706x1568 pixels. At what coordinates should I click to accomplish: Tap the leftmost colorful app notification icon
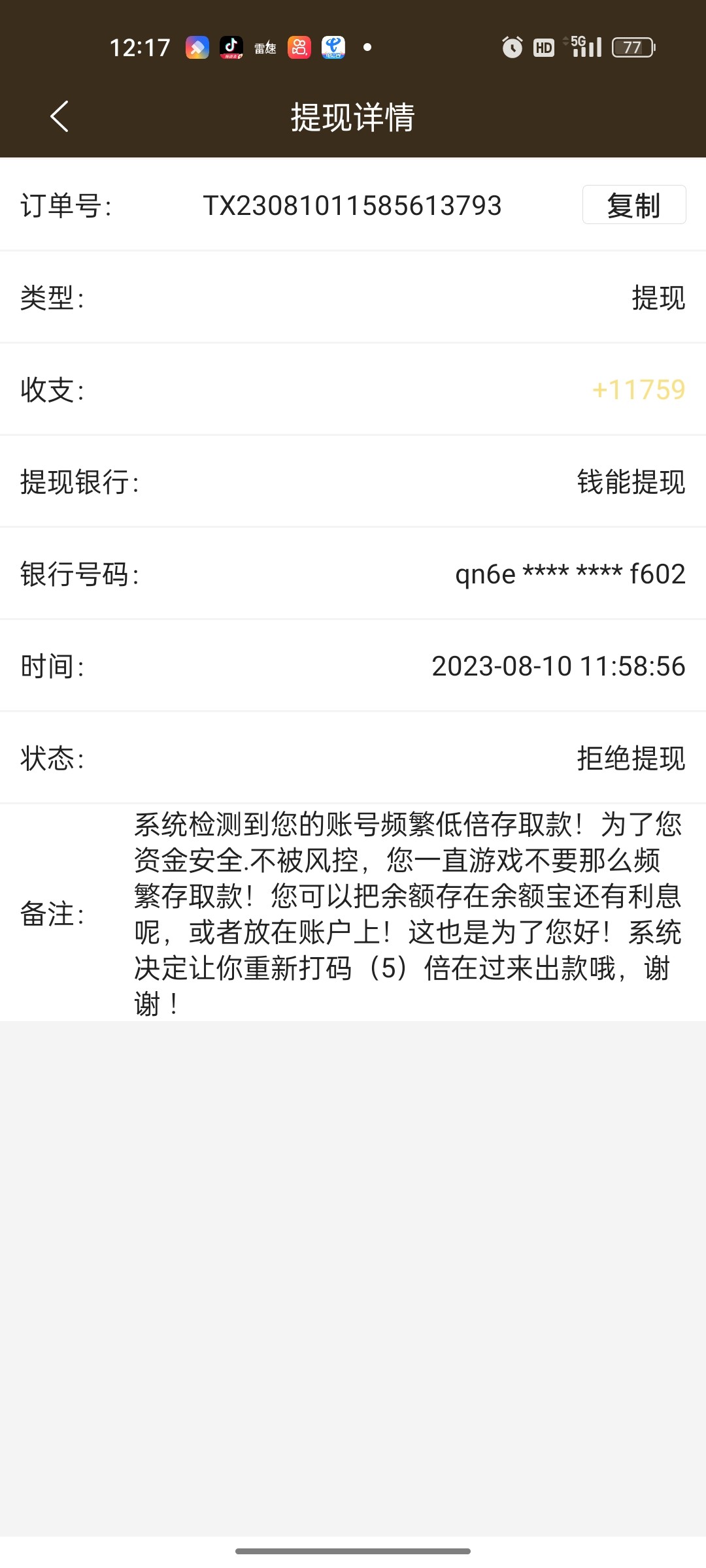(198, 46)
